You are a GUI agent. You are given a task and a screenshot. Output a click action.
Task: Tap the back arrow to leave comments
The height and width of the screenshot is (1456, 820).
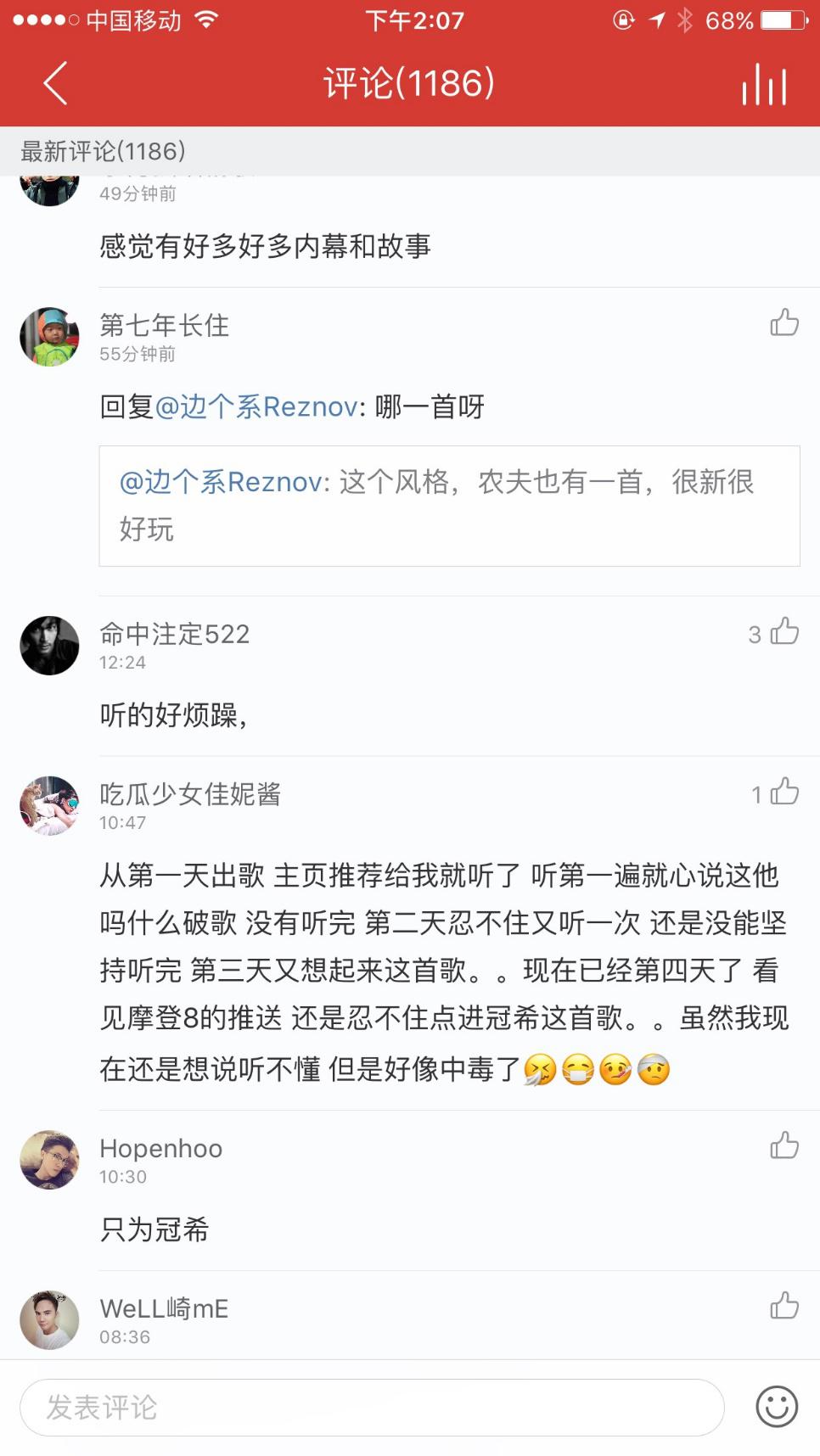tap(53, 84)
